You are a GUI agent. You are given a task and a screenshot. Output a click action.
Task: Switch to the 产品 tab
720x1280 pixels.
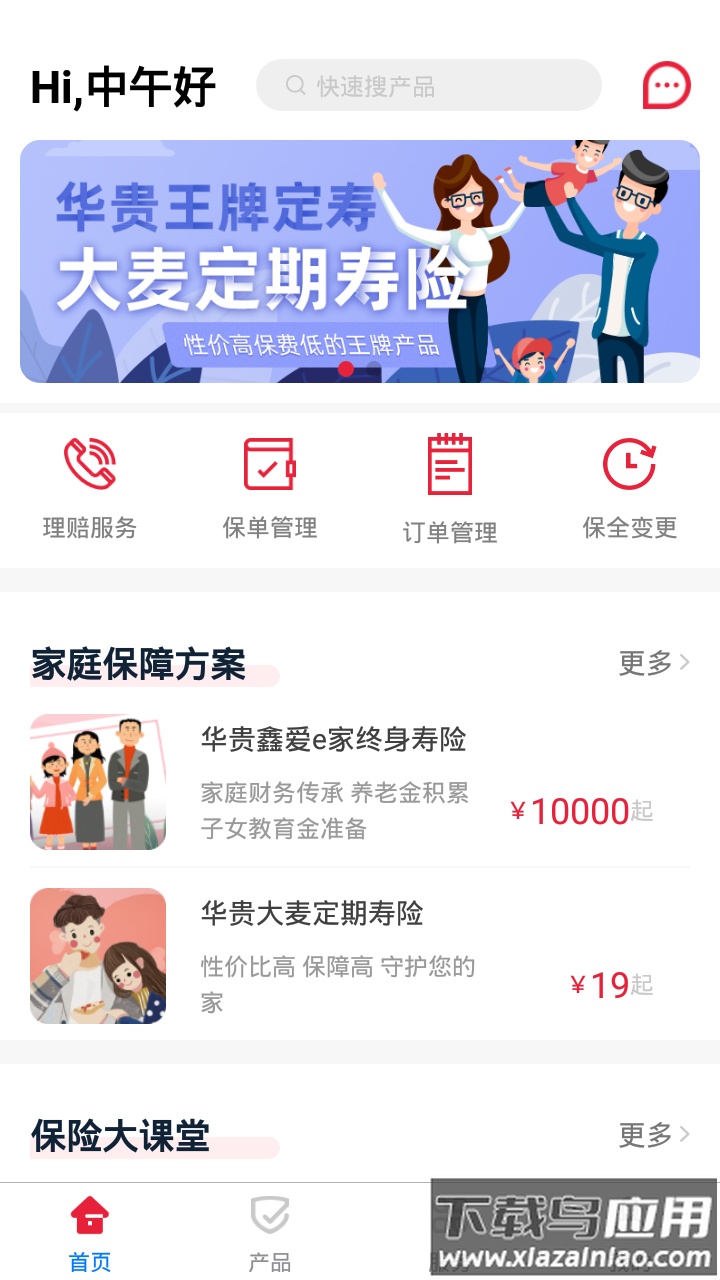(268, 1233)
